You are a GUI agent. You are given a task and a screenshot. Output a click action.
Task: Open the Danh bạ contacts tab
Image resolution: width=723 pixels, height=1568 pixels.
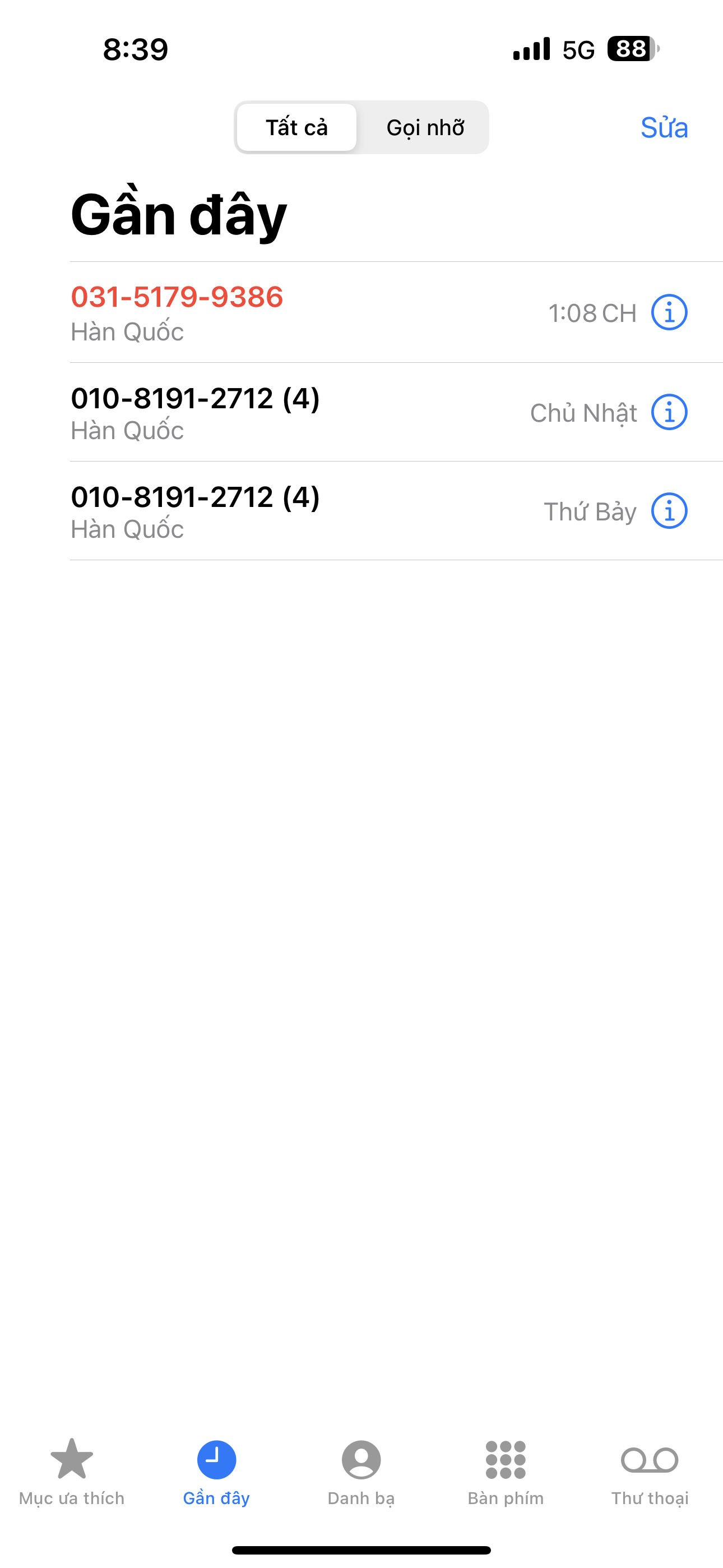click(x=361, y=1470)
